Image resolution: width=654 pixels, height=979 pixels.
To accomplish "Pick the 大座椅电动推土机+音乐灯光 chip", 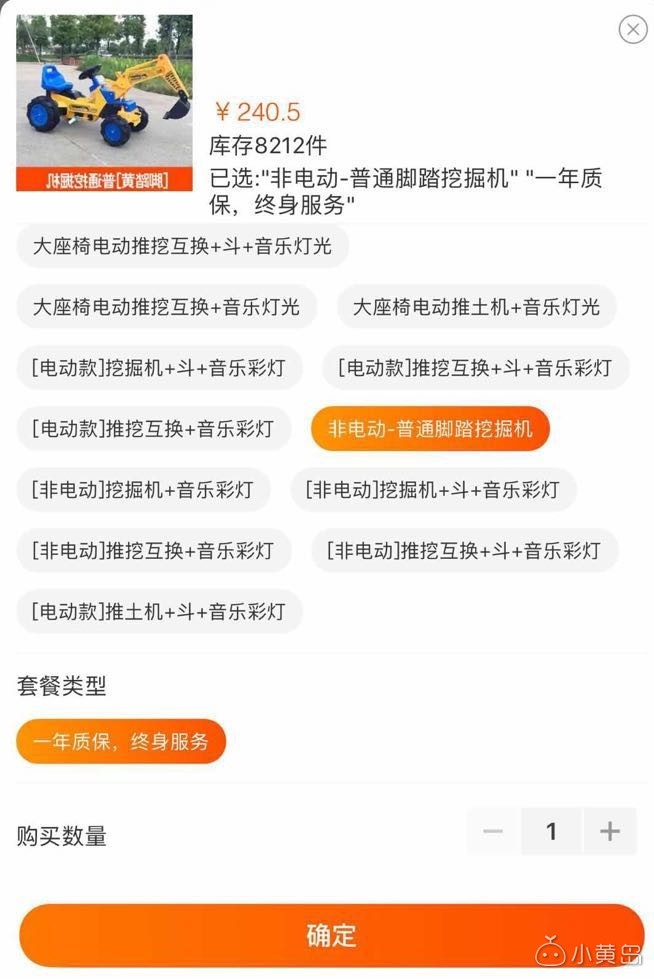I will (x=476, y=307).
